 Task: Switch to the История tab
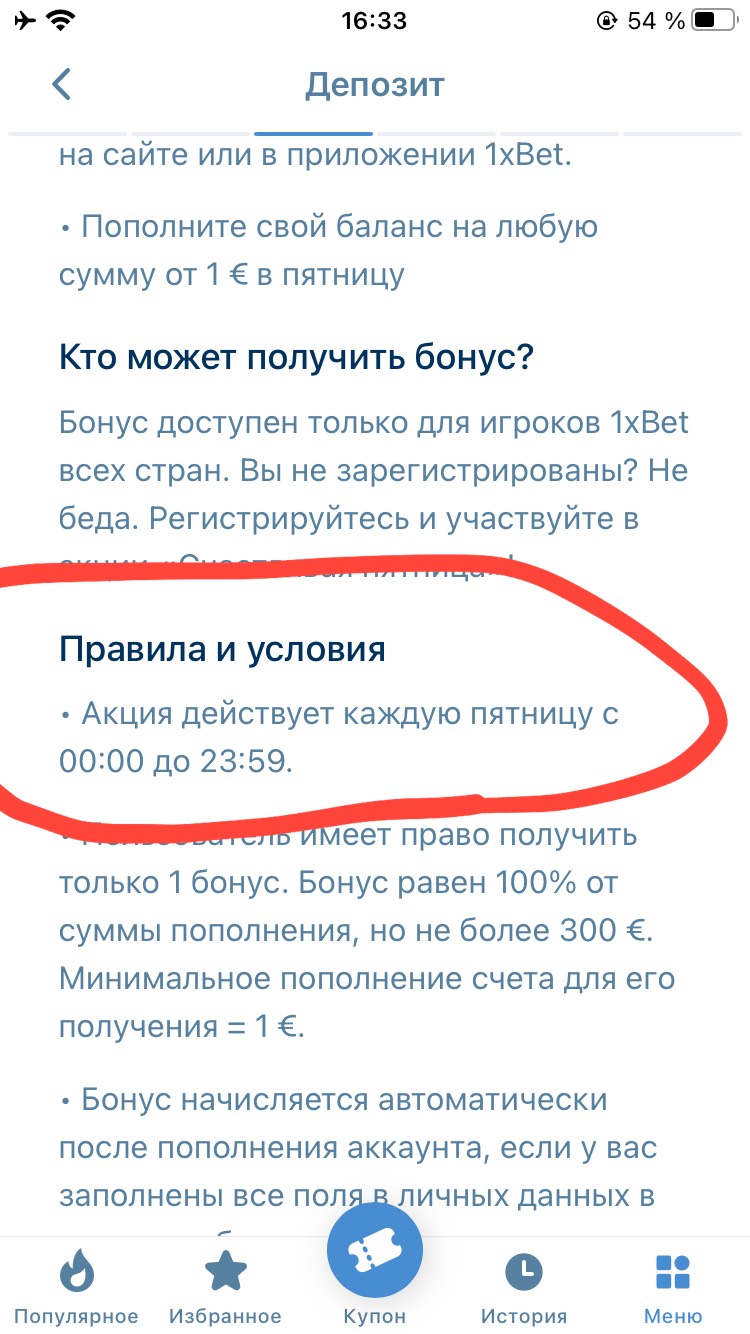pyautogui.click(x=523, y=1287)
